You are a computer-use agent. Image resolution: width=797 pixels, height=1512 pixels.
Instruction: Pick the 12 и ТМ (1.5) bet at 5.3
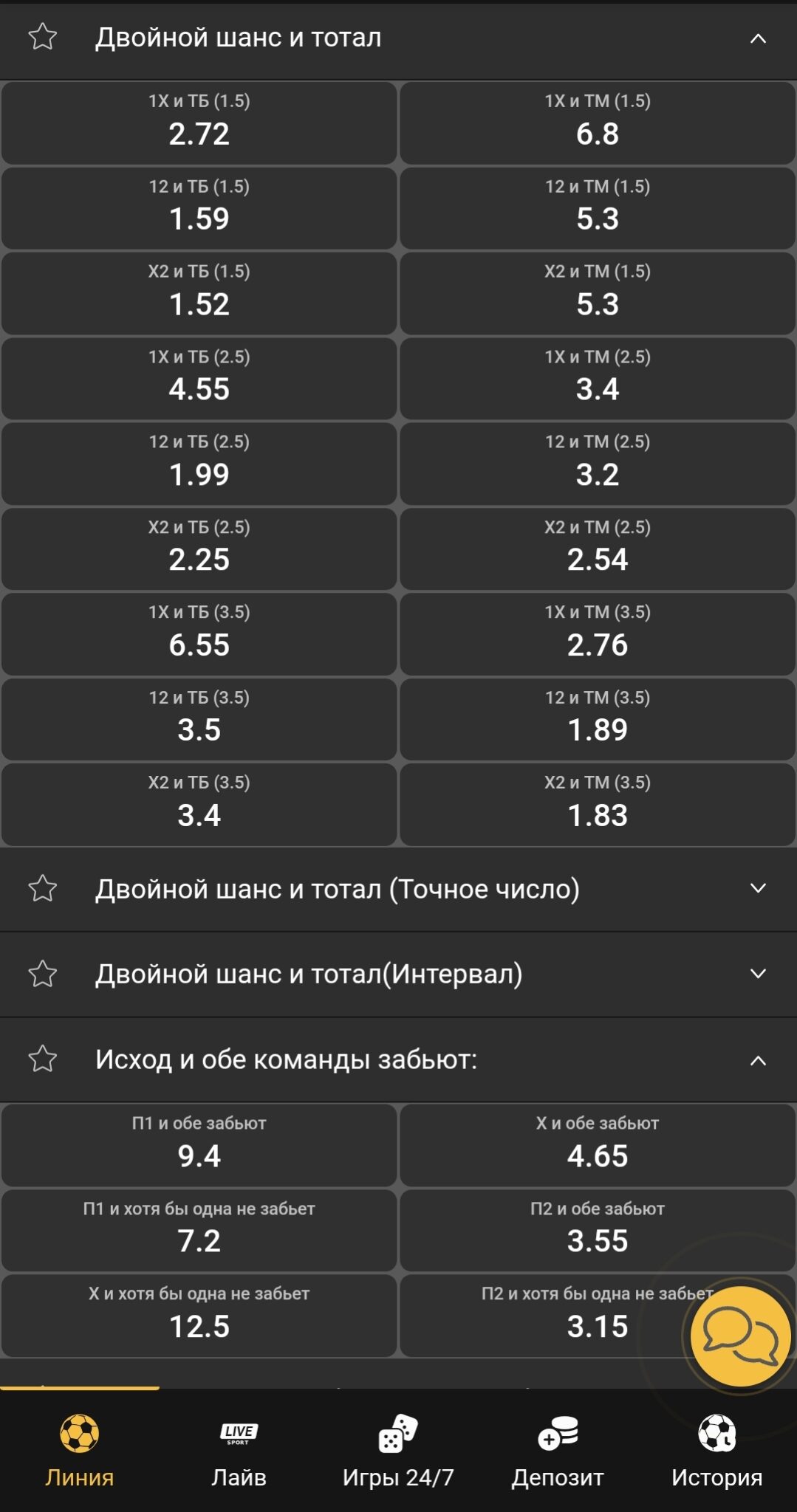[x=597, y=207]
